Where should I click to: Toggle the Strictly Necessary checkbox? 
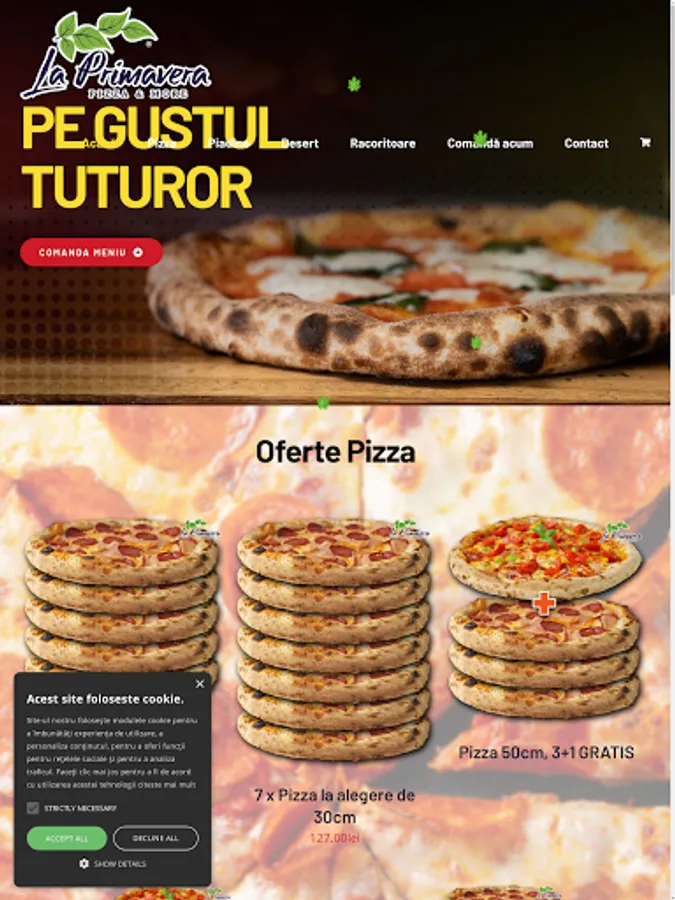[x=33, y=808]
